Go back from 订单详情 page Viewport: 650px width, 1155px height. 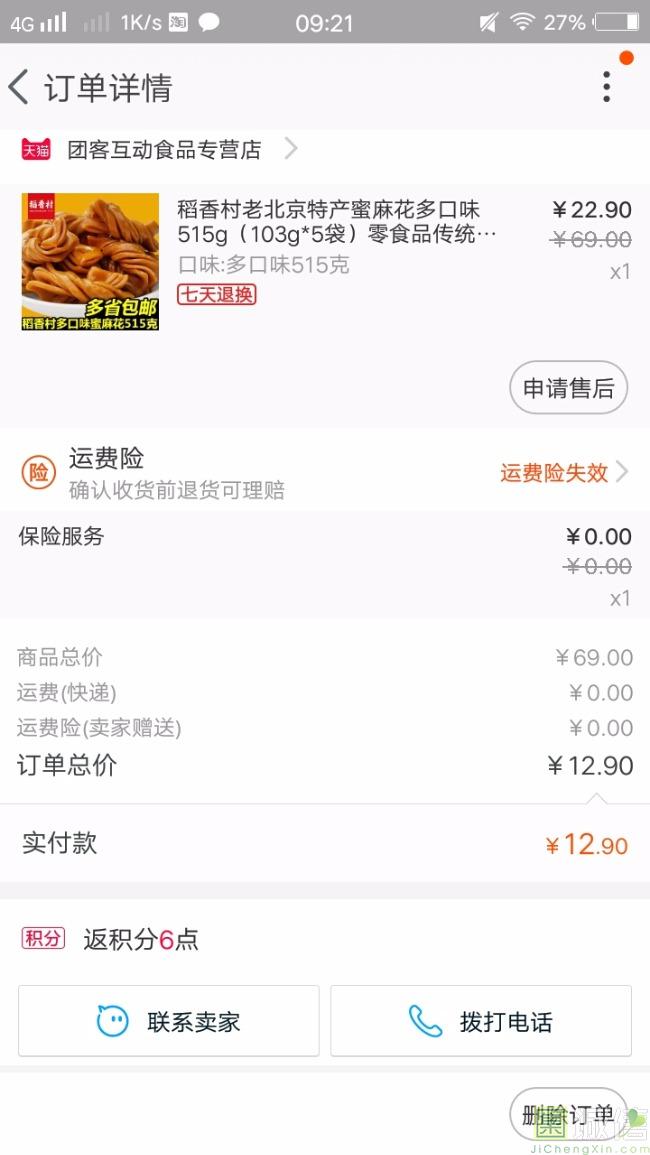20,88
